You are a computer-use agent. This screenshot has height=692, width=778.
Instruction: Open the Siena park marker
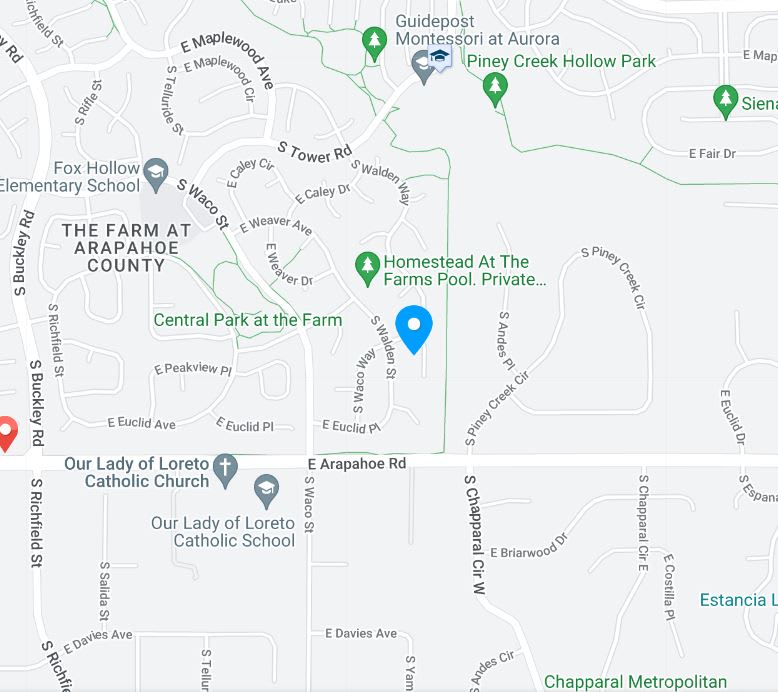[726, 100]
